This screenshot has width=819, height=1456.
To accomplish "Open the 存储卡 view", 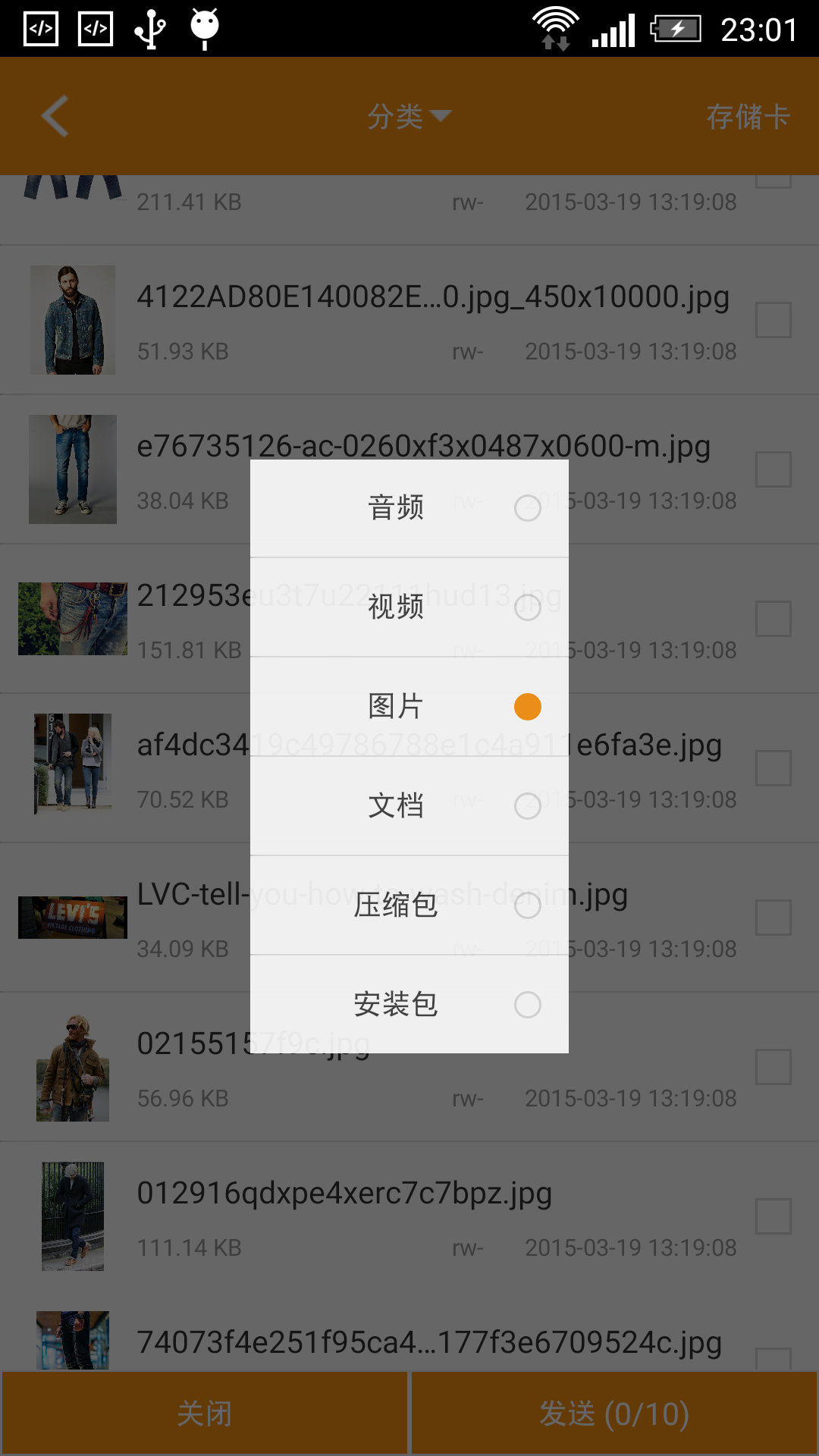I will click(x=748, y=117).
